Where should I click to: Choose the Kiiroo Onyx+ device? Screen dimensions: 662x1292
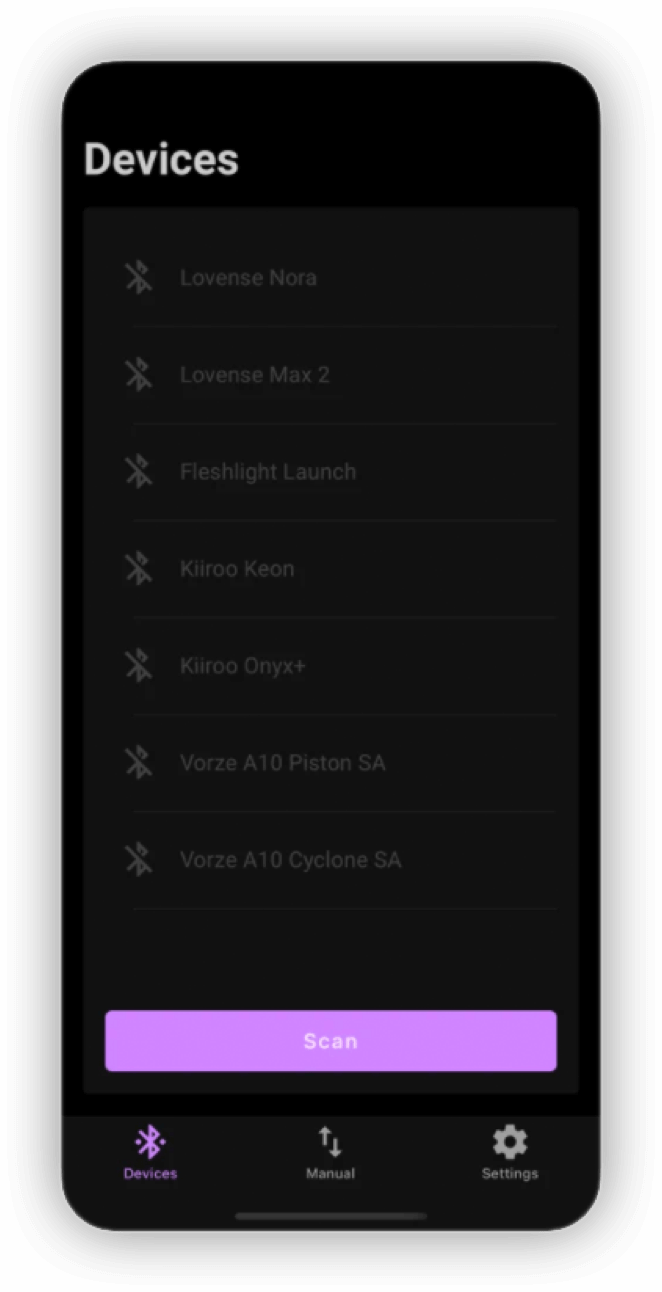point(330,665)
